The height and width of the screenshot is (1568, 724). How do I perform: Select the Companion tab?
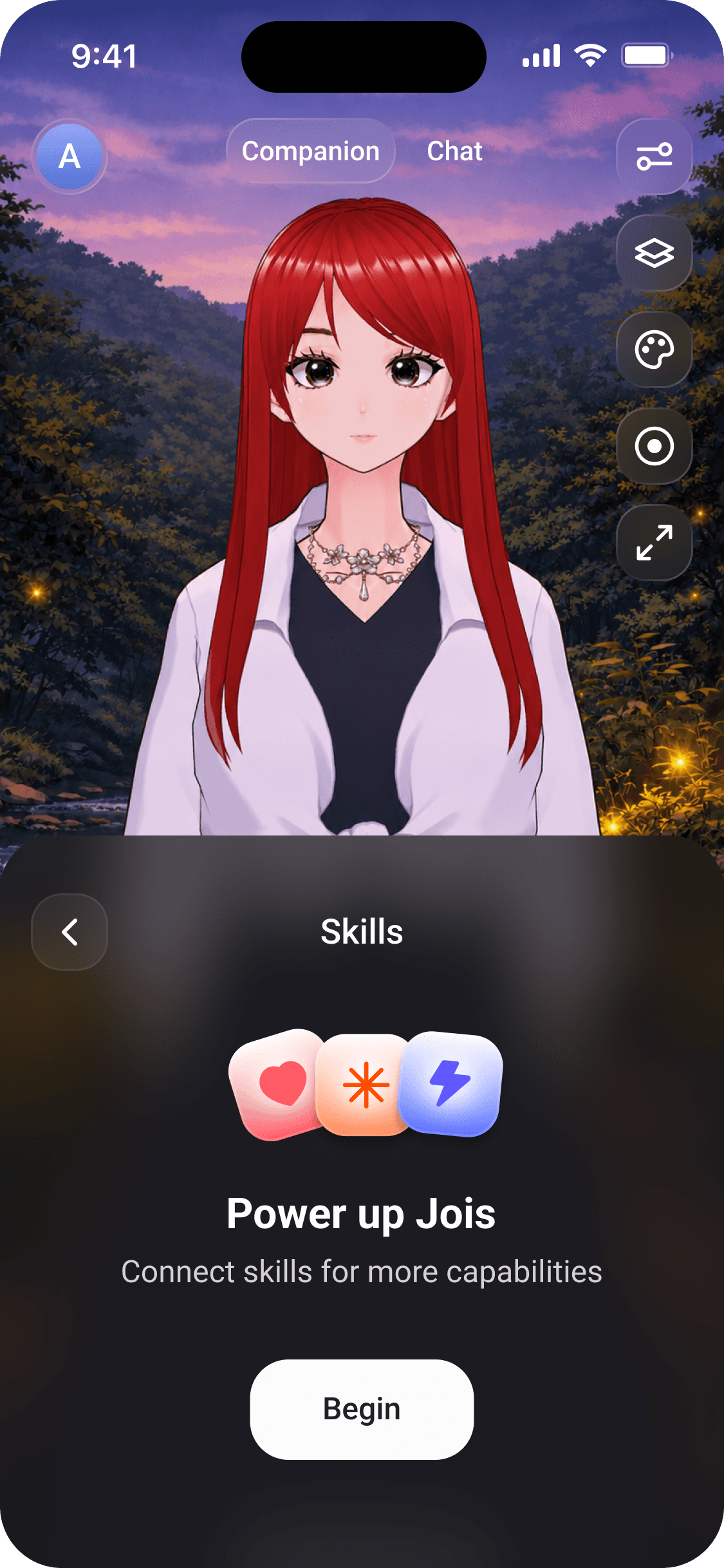click(x=310, y=151)
